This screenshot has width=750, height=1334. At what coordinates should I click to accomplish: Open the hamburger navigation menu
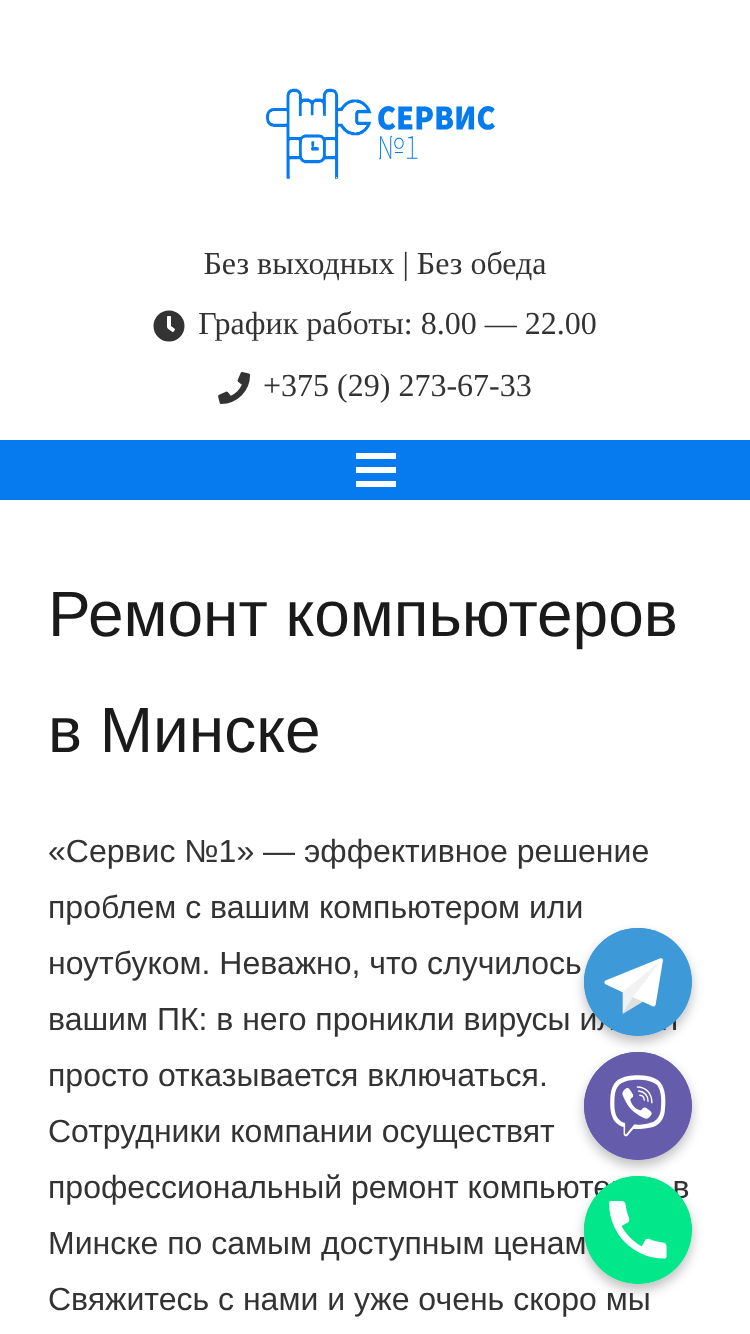[x=375, y=470]
